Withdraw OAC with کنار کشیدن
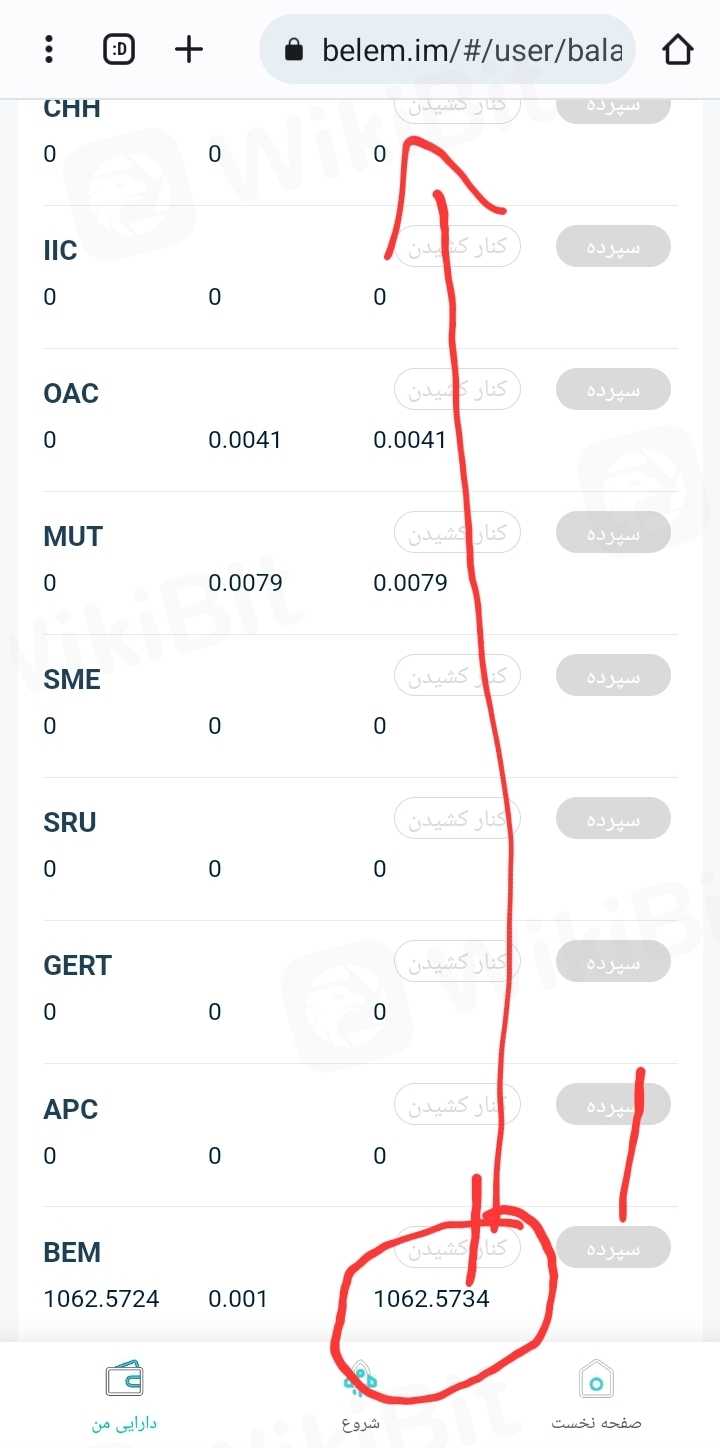The image size is (720, 1448). point(457,390)
